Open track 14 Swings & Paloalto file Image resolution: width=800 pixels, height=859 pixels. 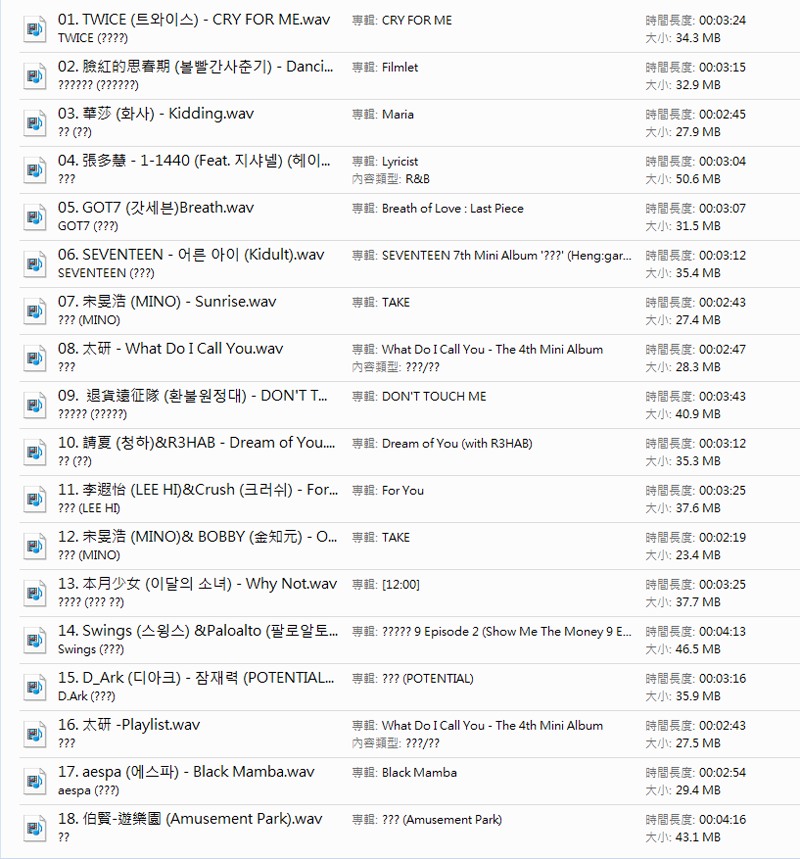(198, 631)
